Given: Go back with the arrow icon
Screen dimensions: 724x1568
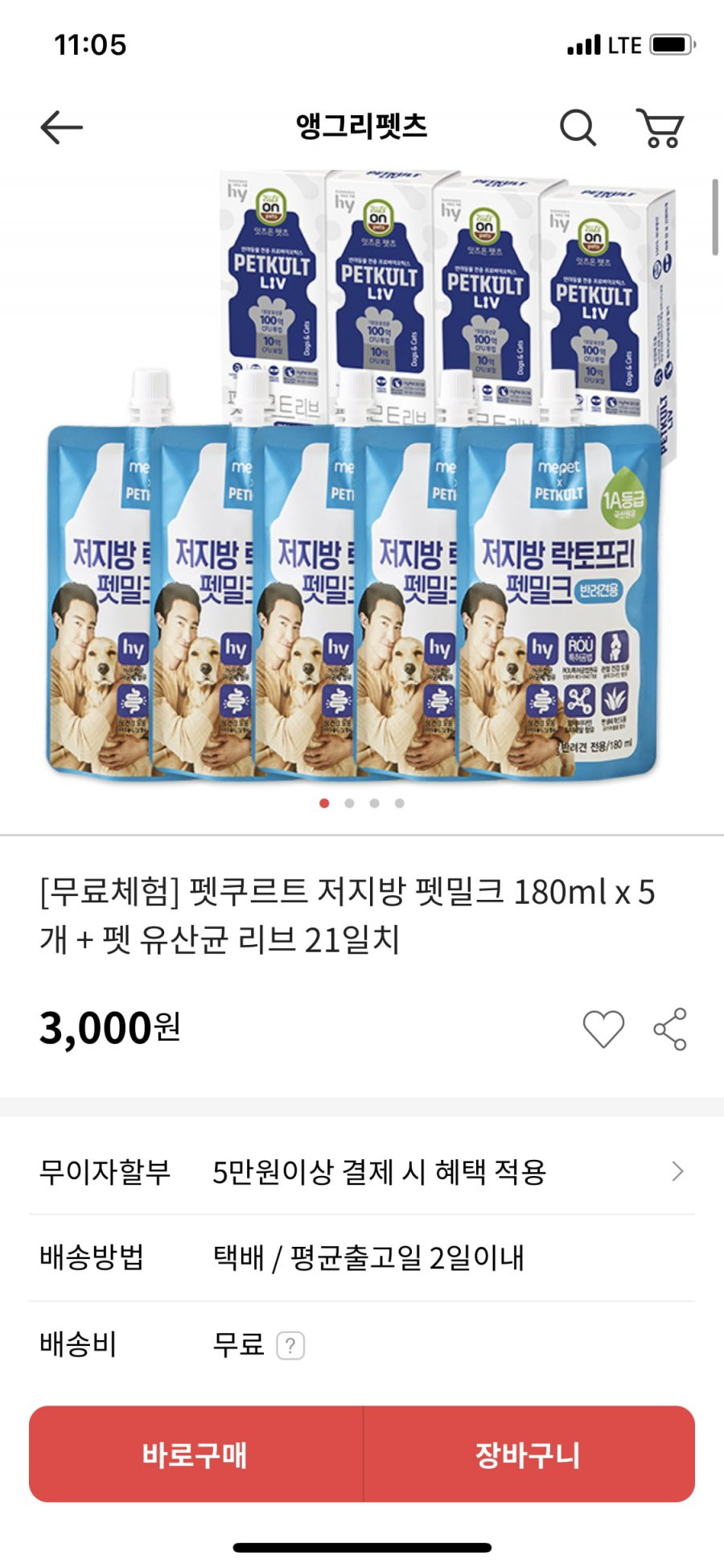Looking at the screenshot, I should point(62,127).
